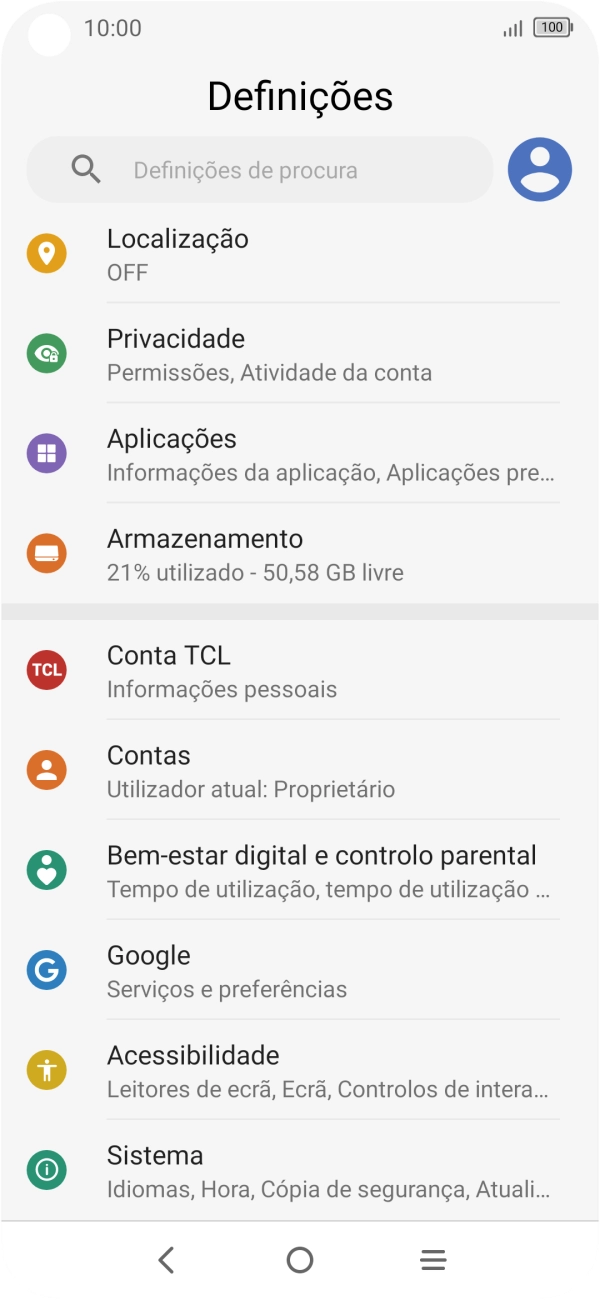Image resolution: width=600 pixels, height=1300 pixels.
Task: Open Conta TCL personal information
Action: (x=300, y=671)
